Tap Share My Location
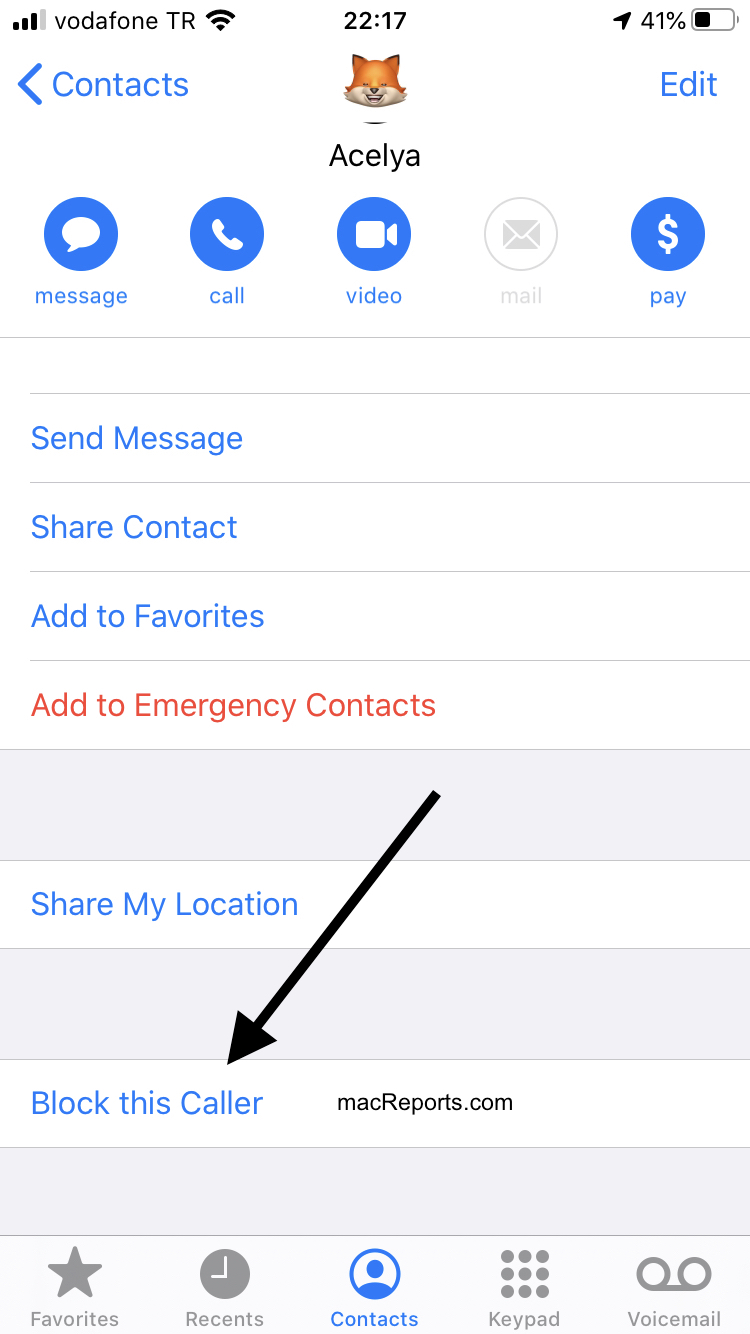This screenshot has width=750, height=1334. click(164, 904)
